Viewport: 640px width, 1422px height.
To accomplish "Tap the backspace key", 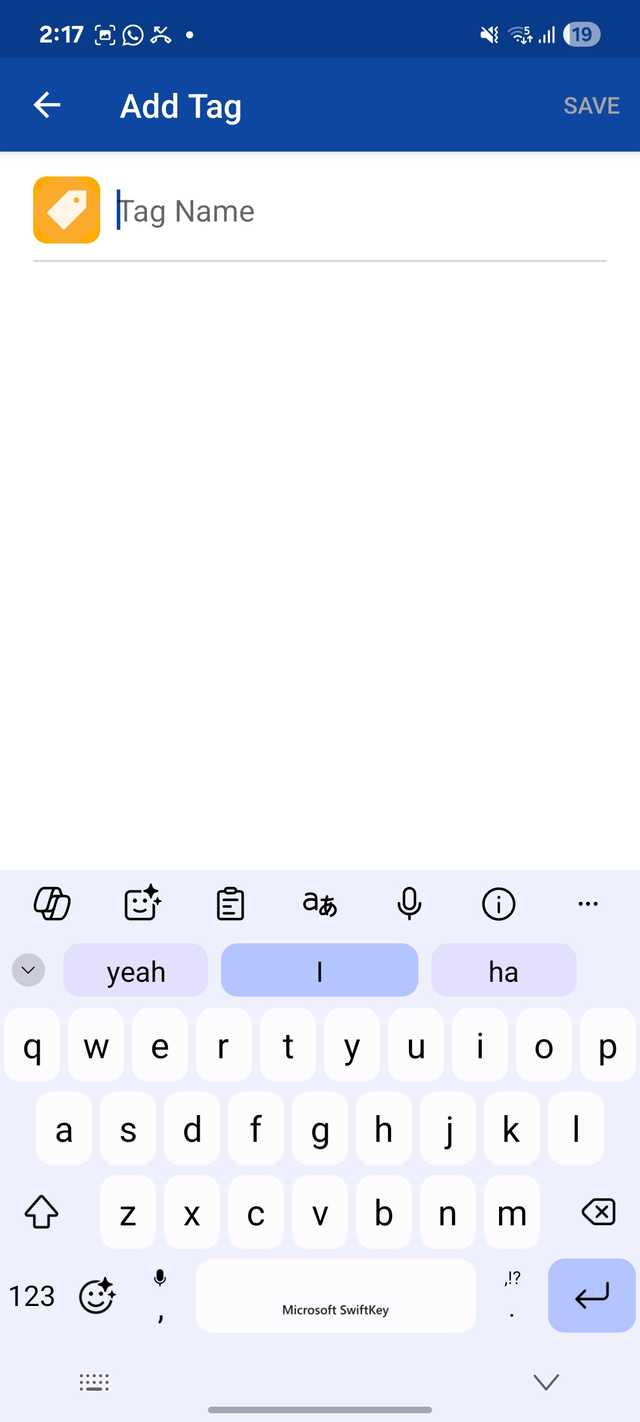I will (x=598, y=1213).
